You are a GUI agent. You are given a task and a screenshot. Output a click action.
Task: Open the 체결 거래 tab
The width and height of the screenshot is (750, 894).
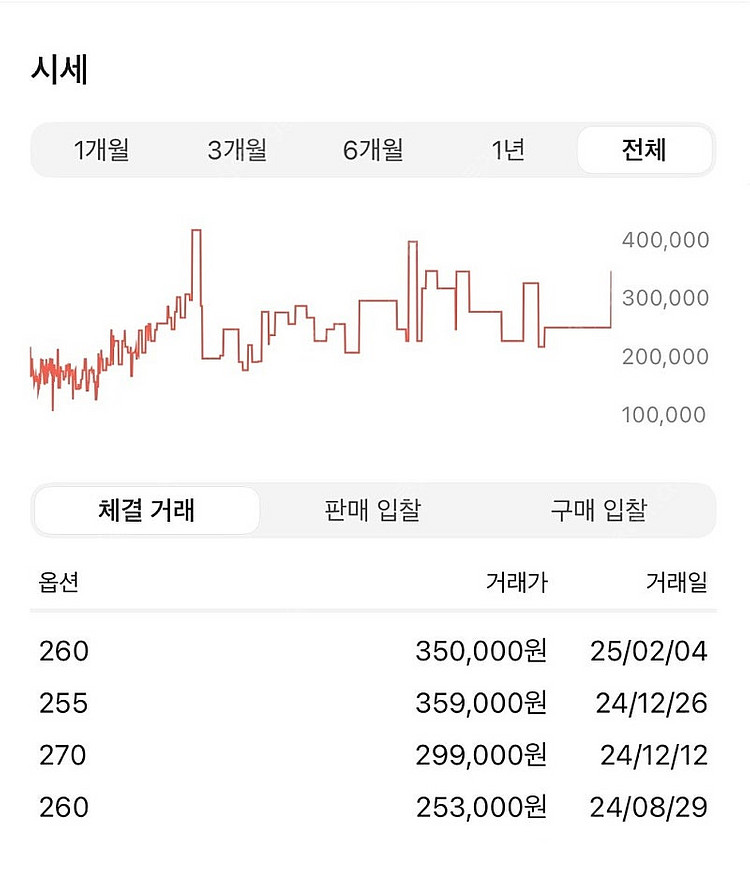[x=147, y=511]
